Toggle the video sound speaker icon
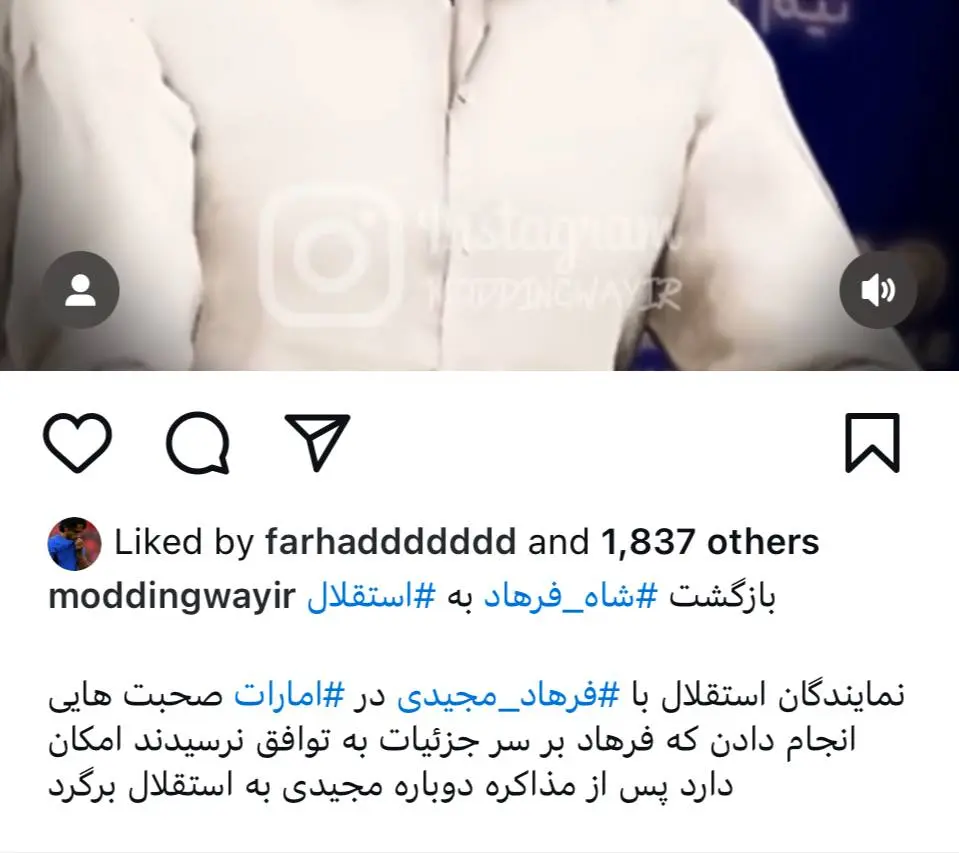The width and height of the screenshot is (959, 853). [877, 291]
